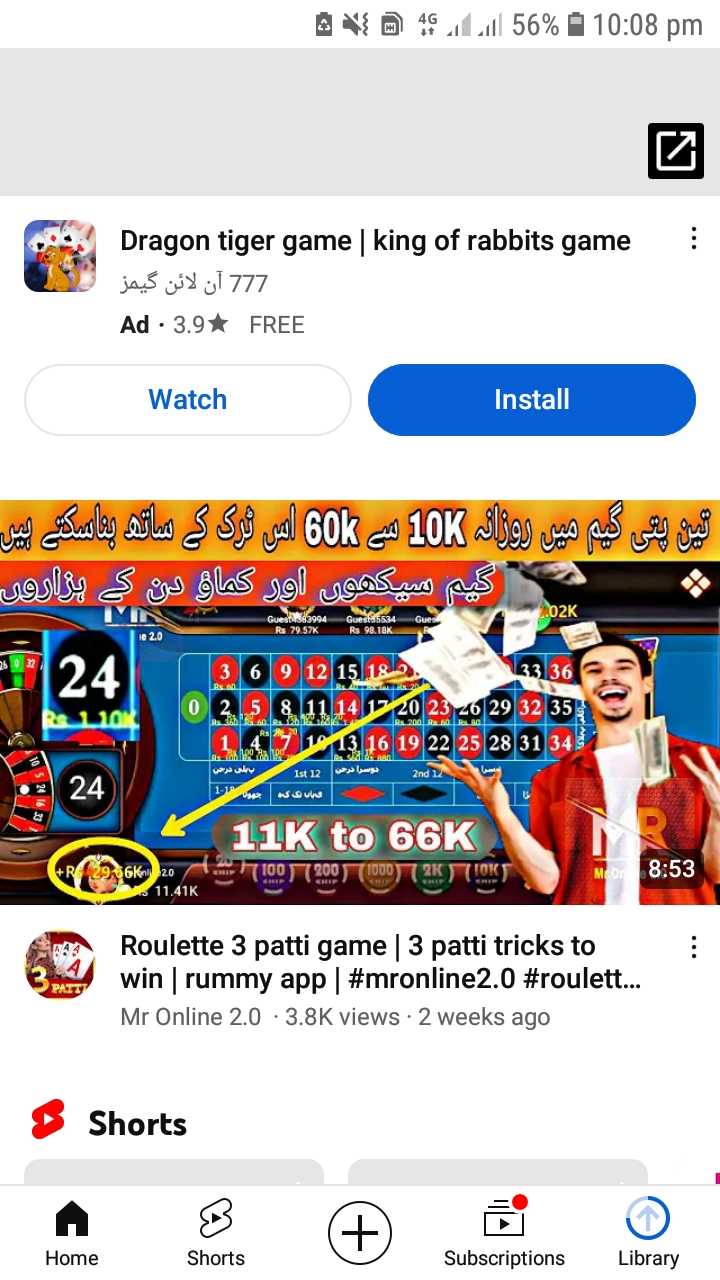
Task: Create new content with the plus button
Action: [360, 1233]
